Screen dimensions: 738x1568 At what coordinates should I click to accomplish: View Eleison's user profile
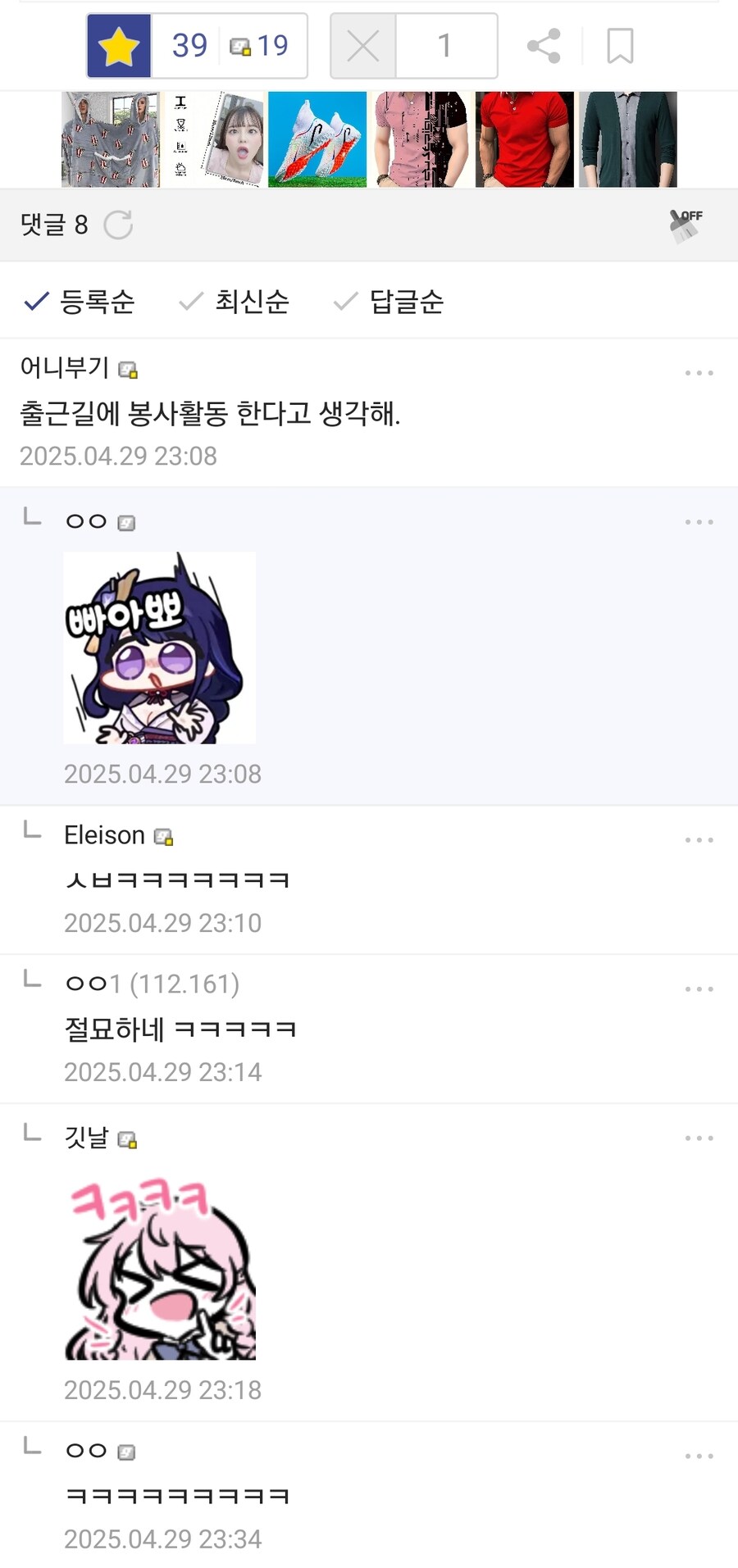point(105,835)
